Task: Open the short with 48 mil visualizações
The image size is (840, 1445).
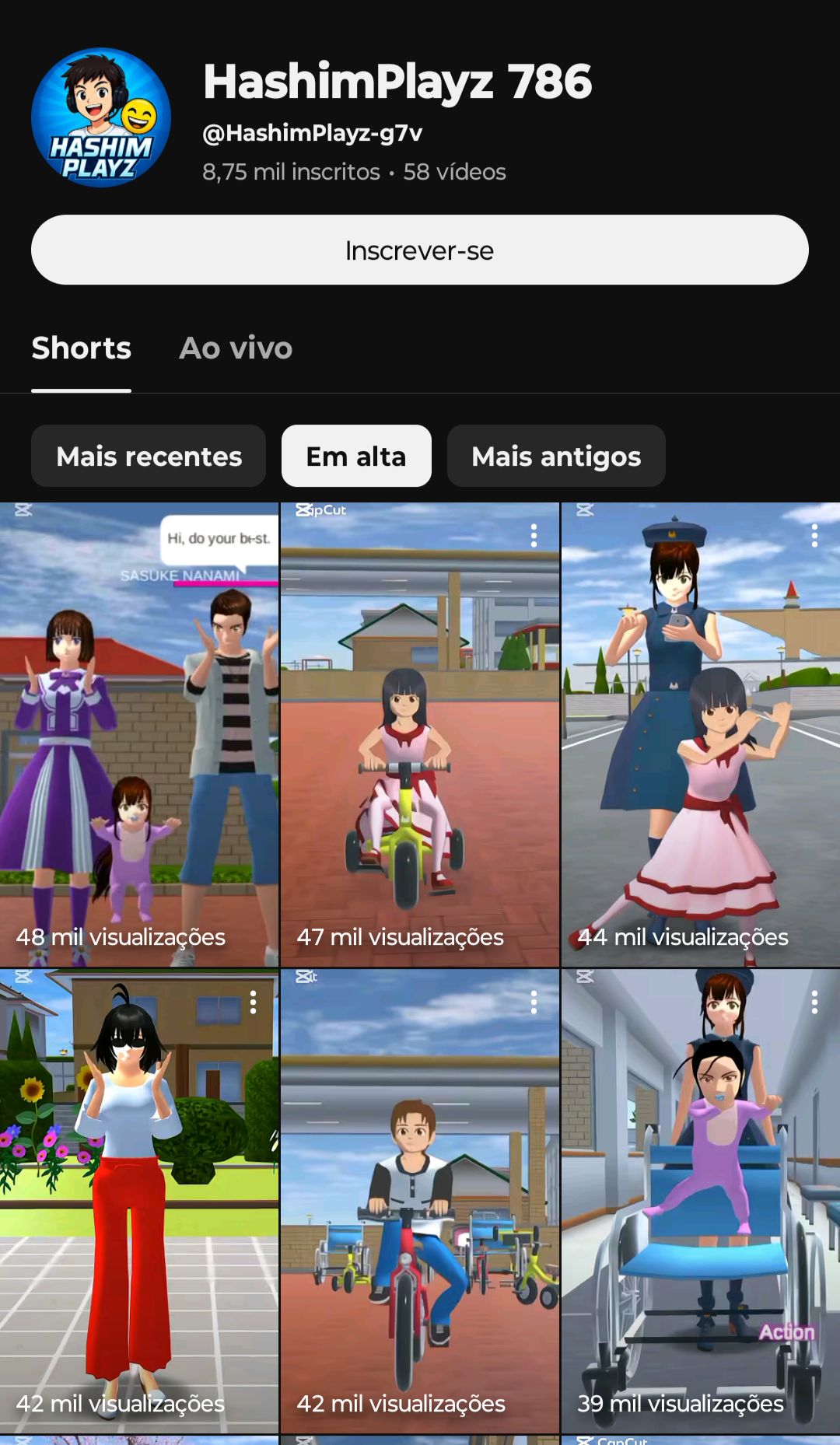Action: (x=139, y=735)
